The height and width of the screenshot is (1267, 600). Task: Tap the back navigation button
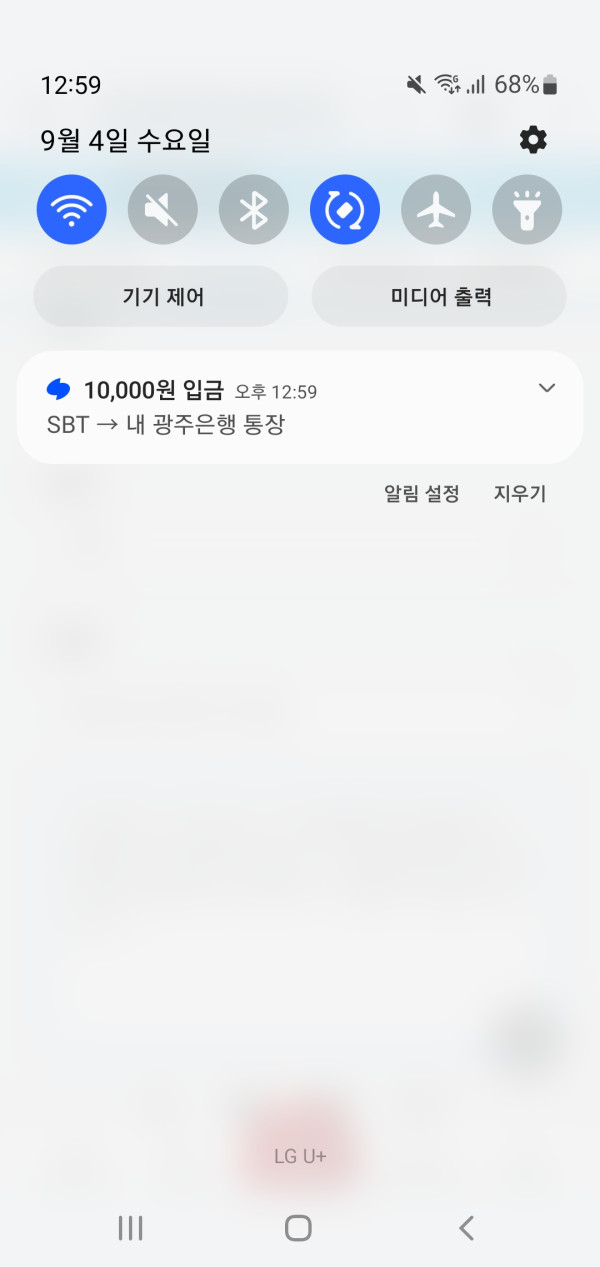[x=466, y=1228]
